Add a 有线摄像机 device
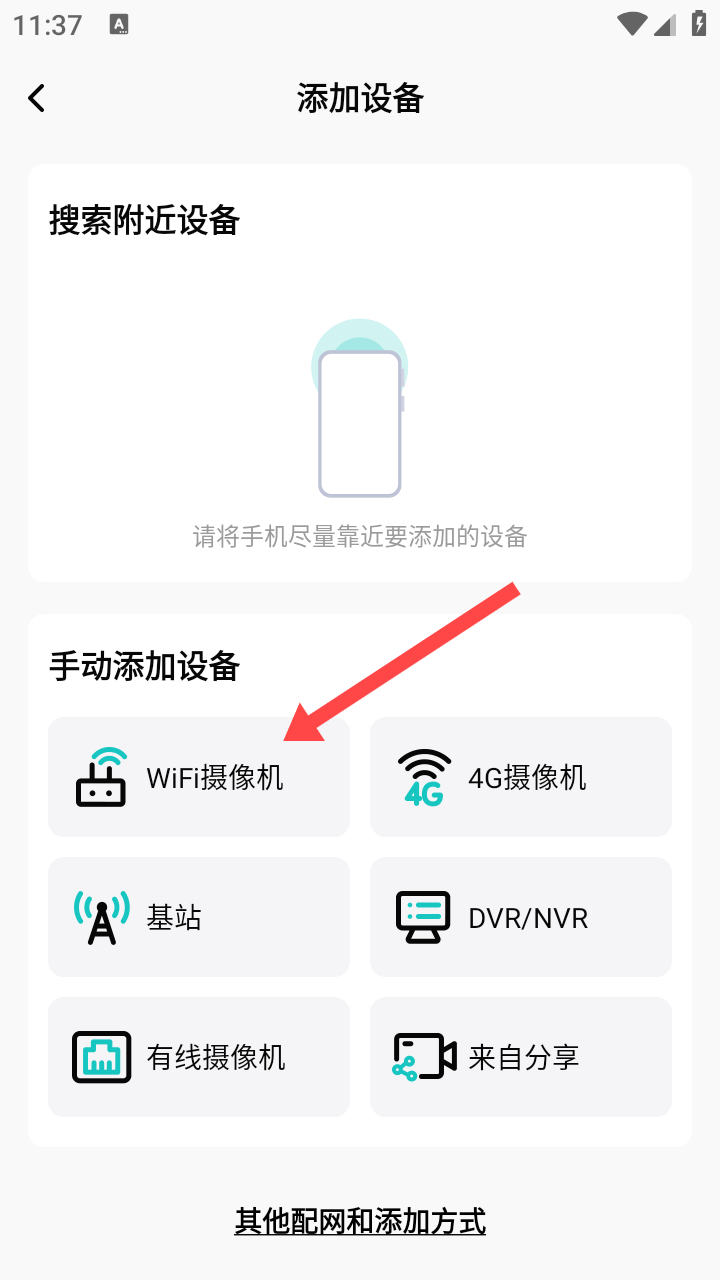720x1280 pixels. point(199,1057)
